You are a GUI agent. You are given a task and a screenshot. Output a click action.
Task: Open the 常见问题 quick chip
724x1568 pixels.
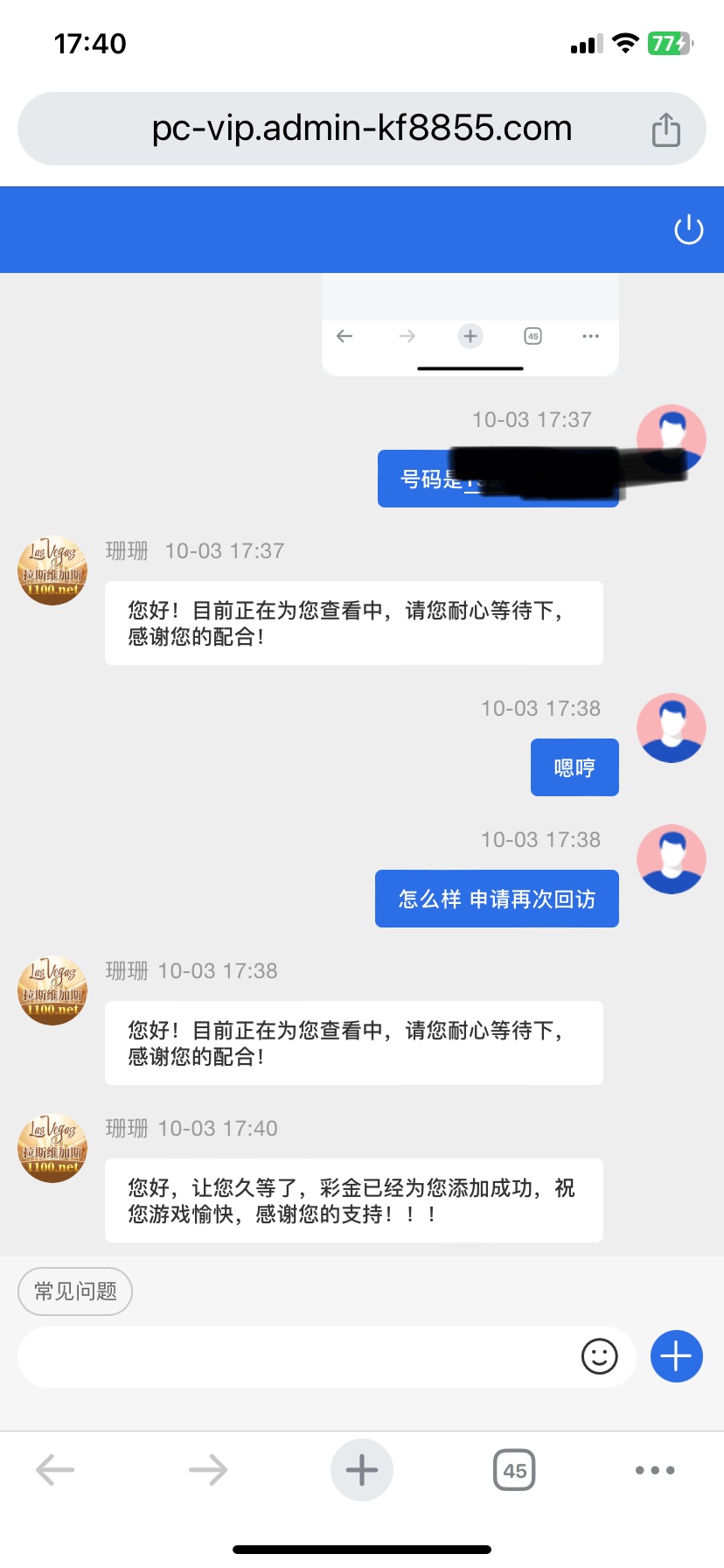click(x=75, y=1291)
